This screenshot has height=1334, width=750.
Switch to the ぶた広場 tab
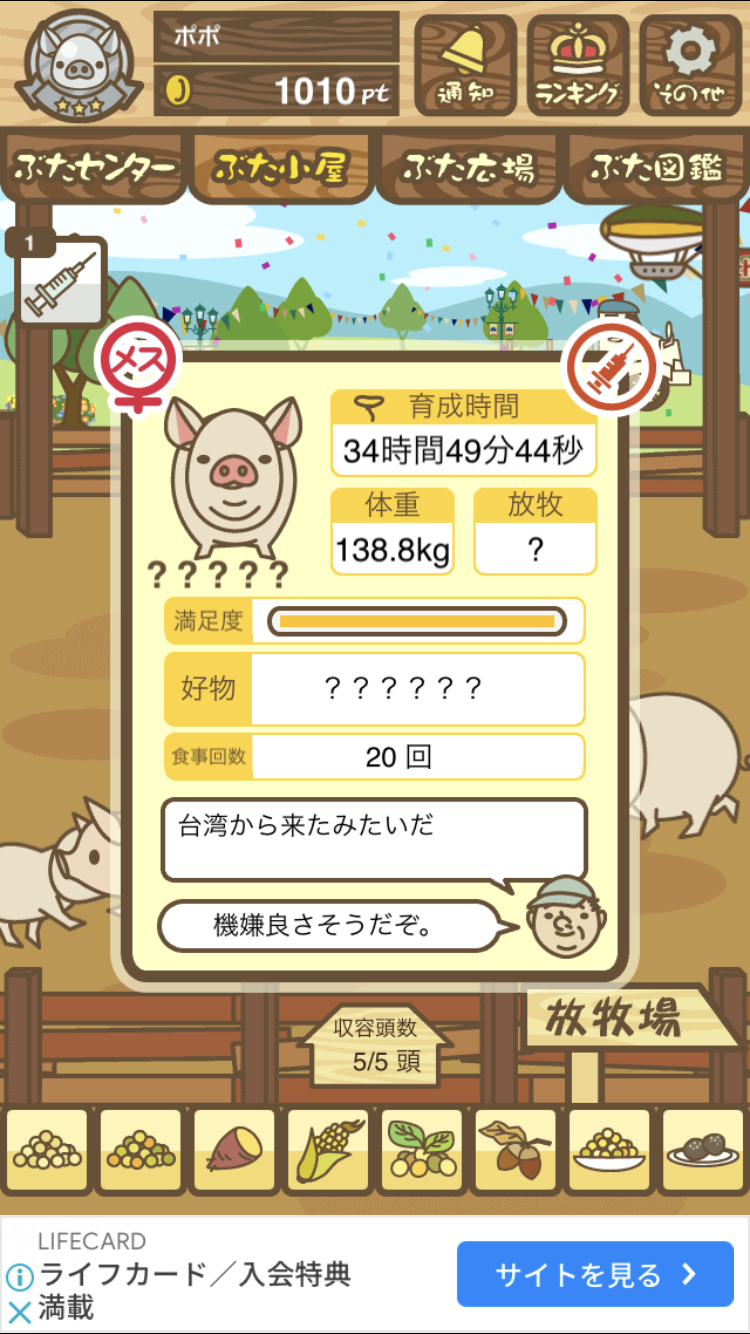468,168
